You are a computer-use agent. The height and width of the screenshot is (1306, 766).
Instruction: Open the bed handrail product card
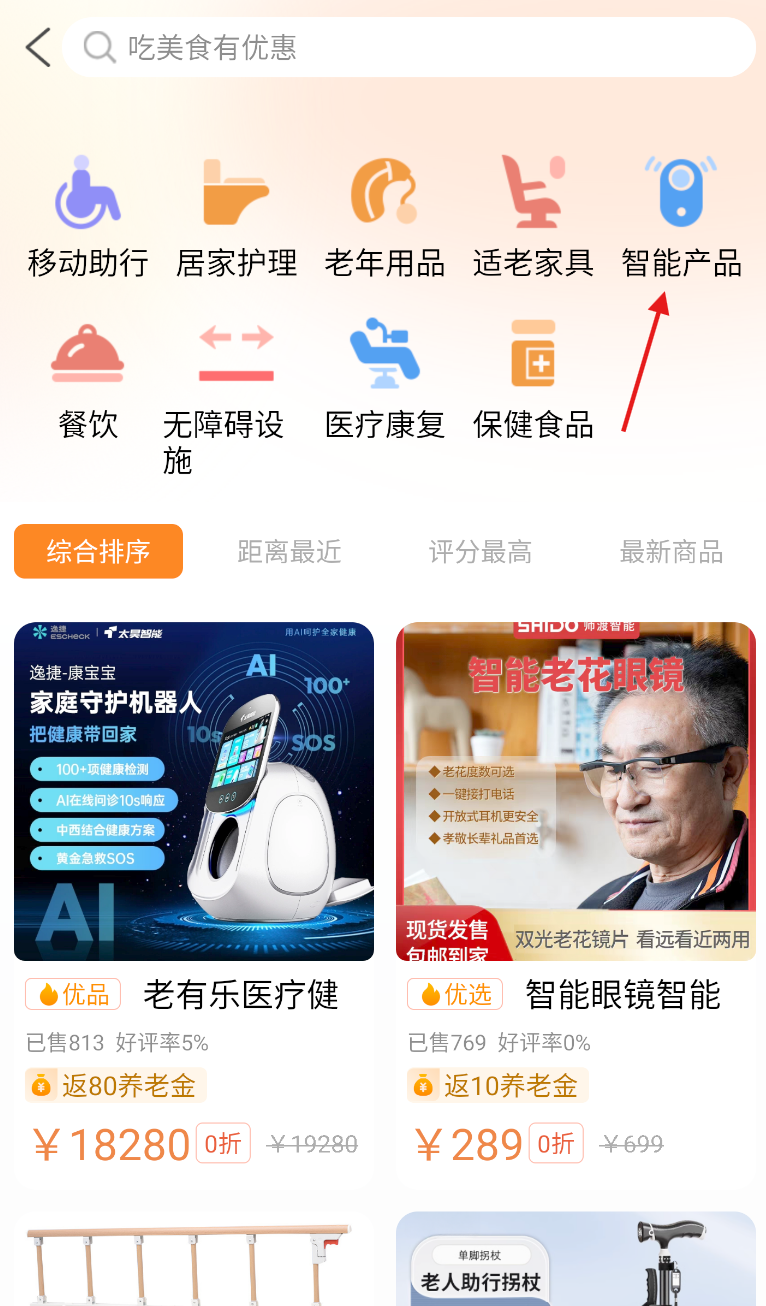[194, 1260]
